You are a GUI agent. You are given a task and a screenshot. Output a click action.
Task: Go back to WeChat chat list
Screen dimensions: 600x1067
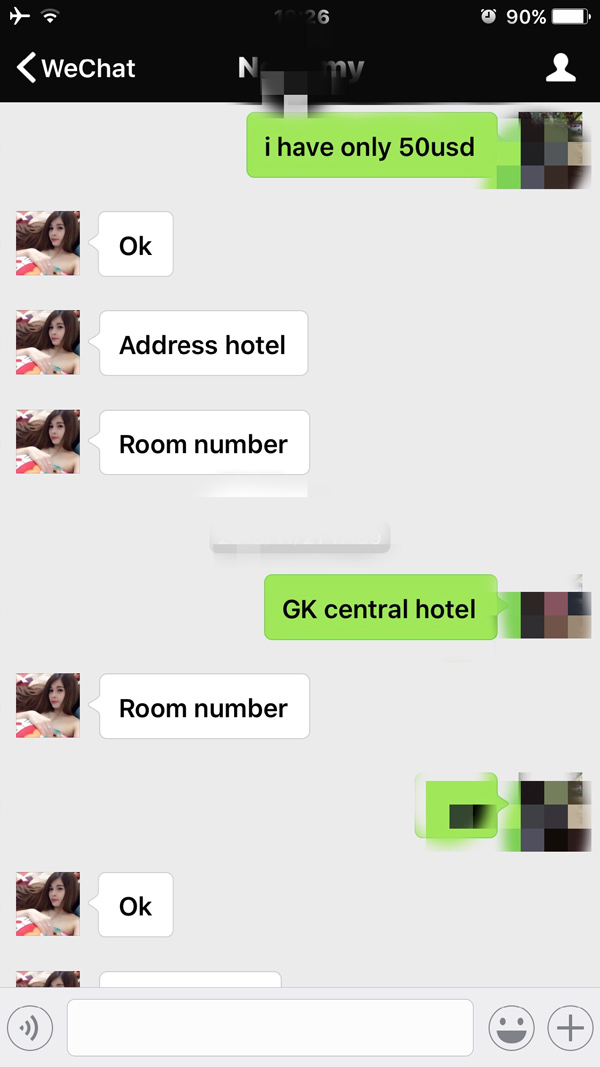tap(75, 68)
